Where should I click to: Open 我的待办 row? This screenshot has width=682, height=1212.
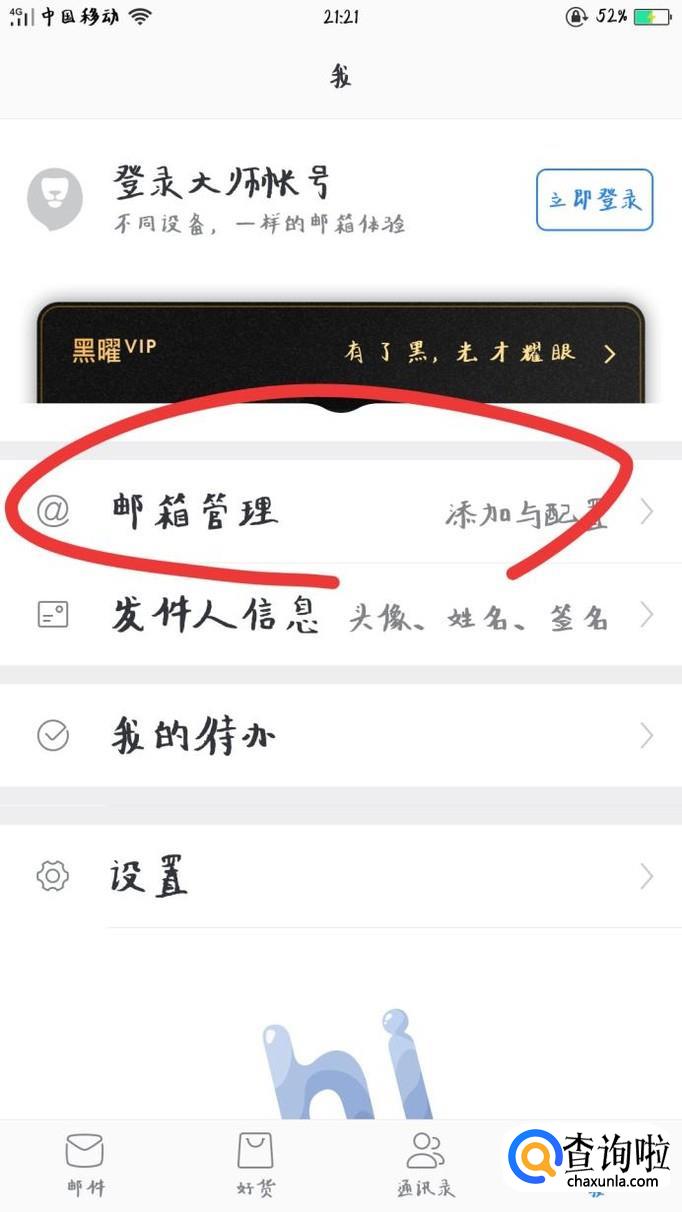(x=340, y=737)
